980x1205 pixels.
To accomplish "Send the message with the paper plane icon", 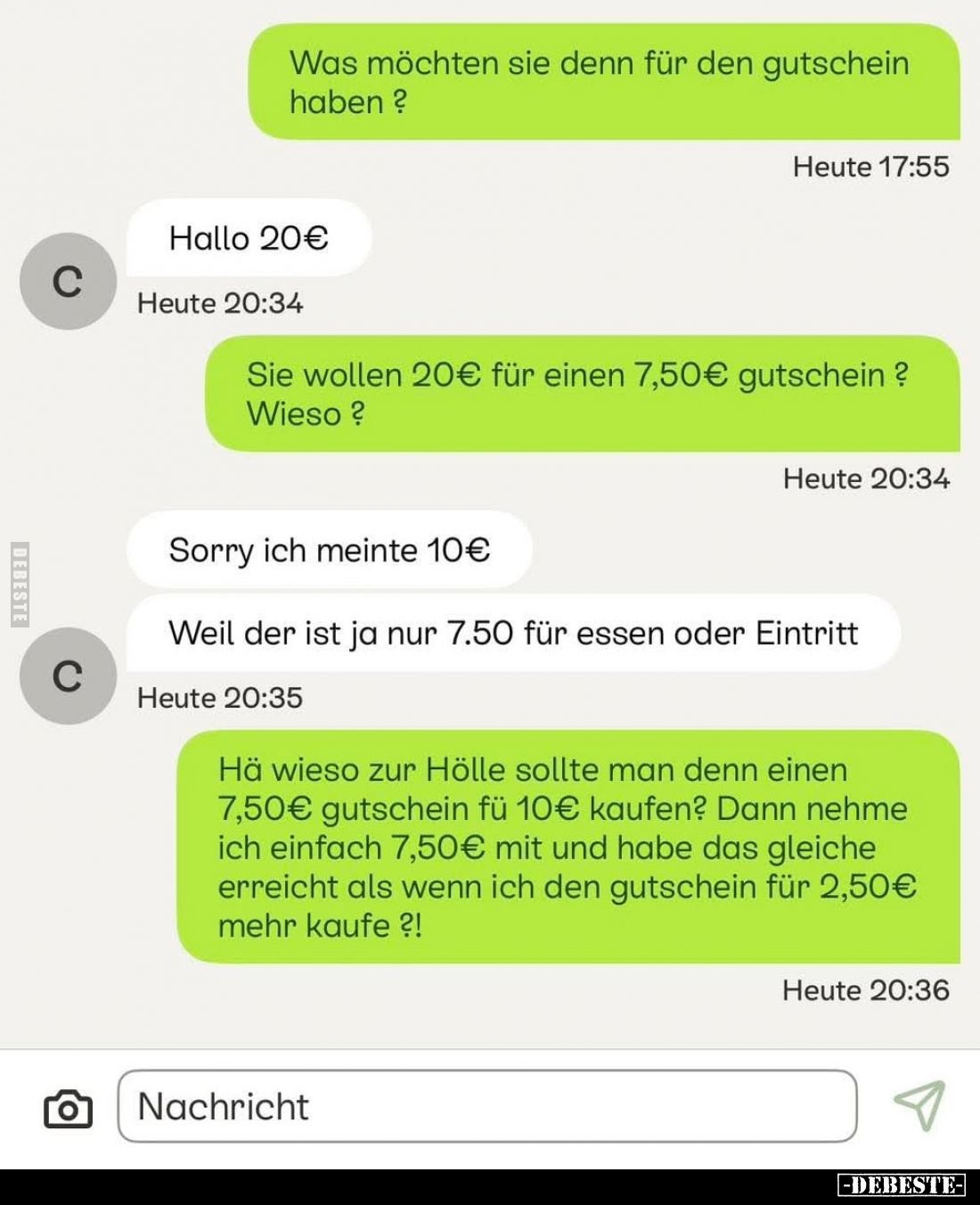I will 919,1105.
